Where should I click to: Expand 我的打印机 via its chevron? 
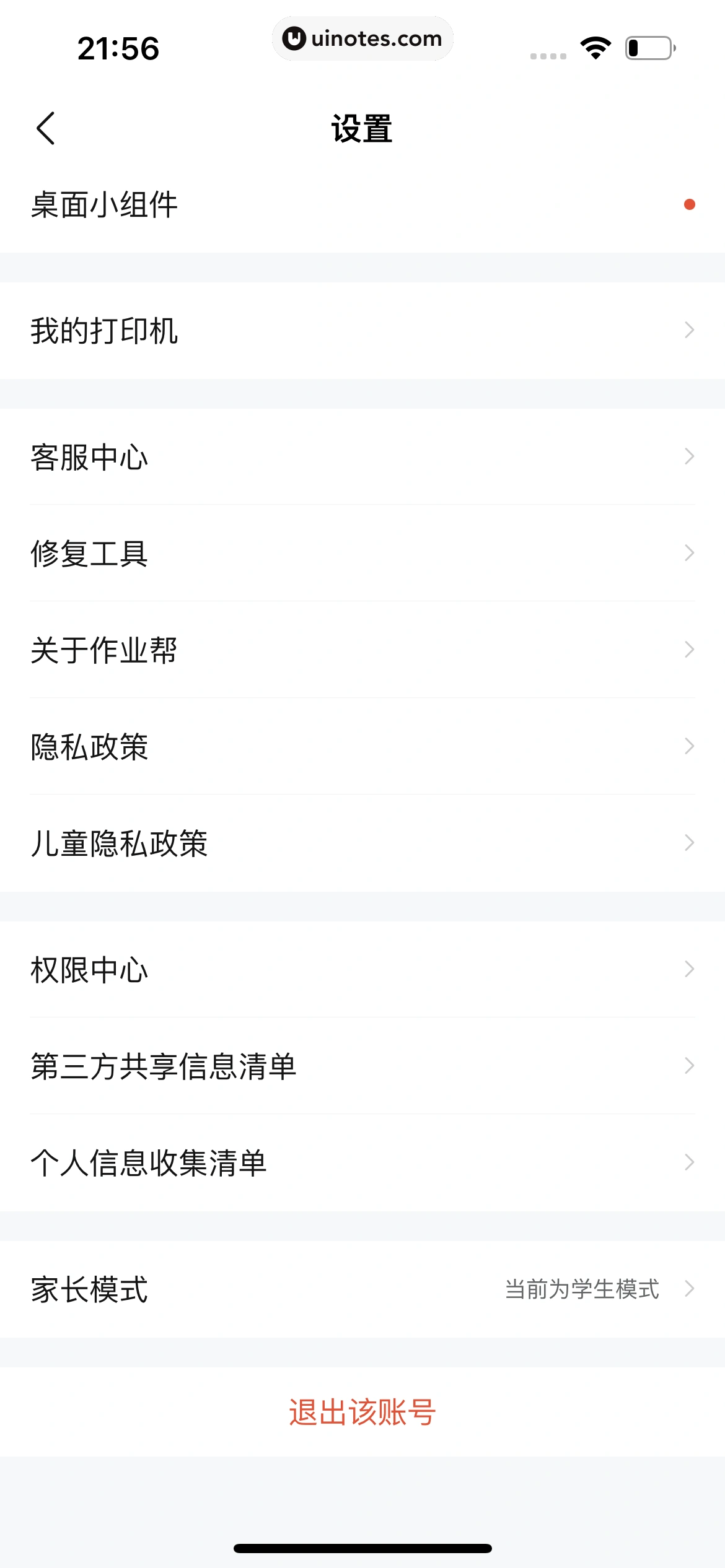point(690,331)
